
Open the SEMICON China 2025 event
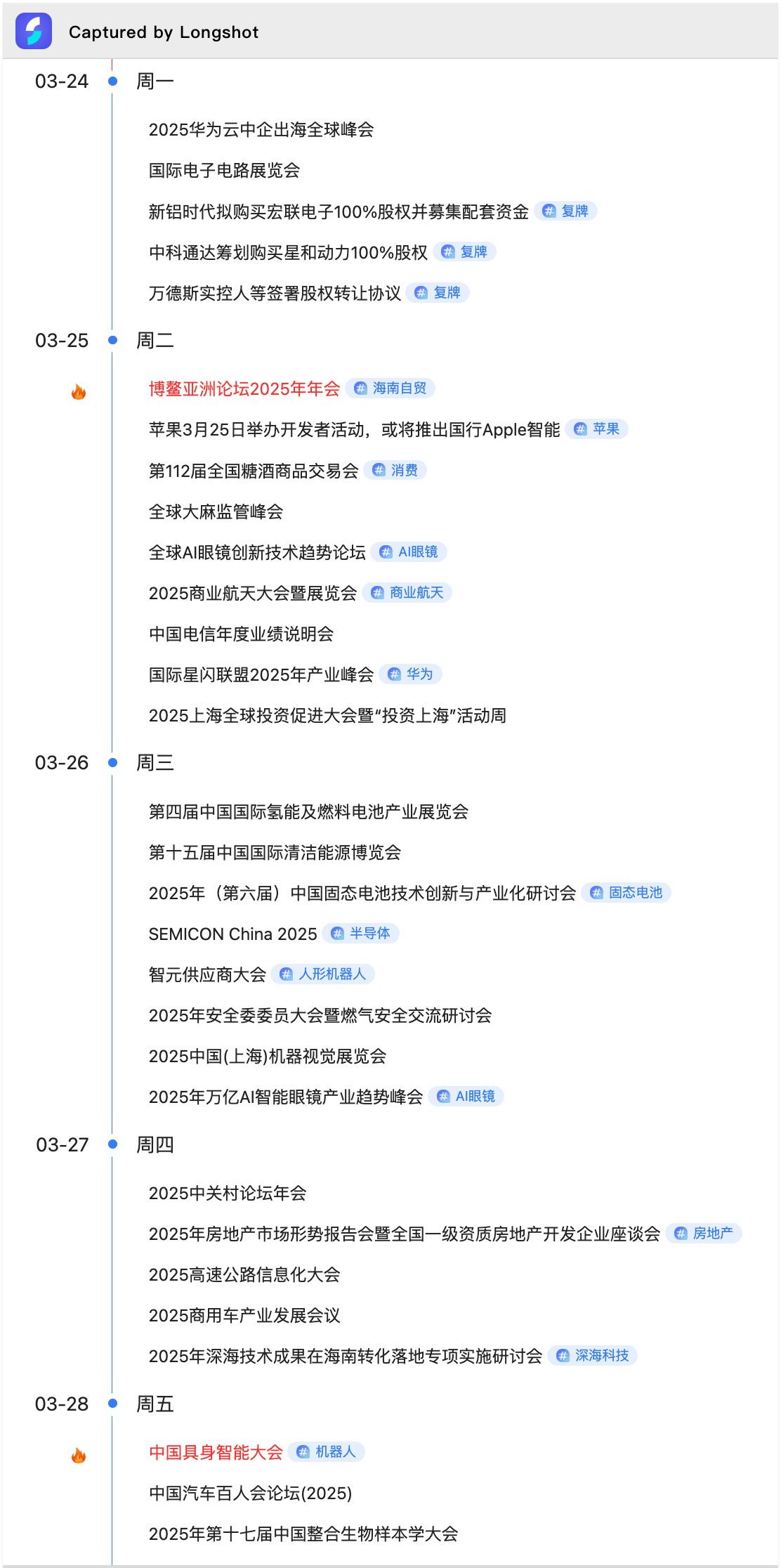(232, 934)
